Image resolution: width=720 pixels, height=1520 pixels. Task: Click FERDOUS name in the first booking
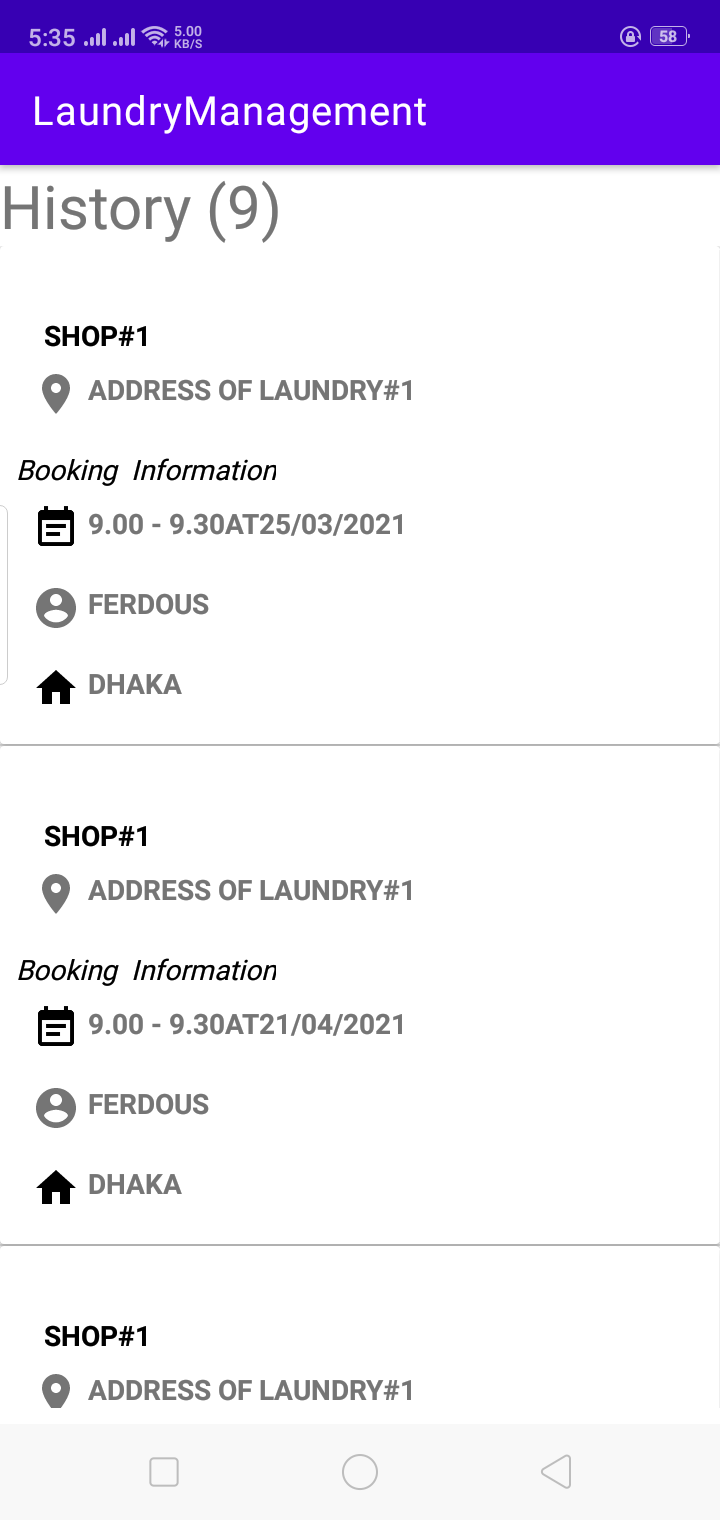pos(148,605)
